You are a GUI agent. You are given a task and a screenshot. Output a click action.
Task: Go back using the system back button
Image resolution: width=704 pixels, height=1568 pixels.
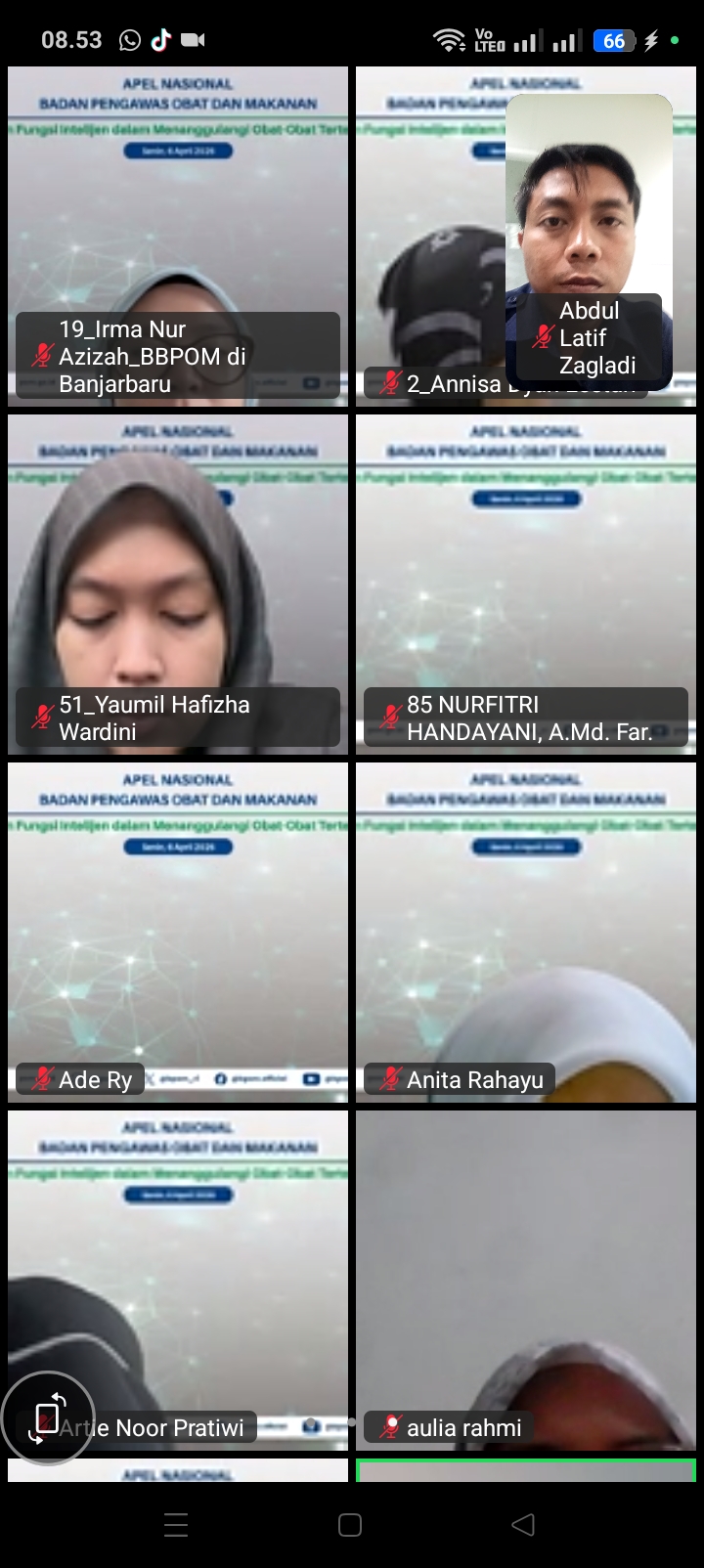pyautogui.click(x=524, y=1524)
